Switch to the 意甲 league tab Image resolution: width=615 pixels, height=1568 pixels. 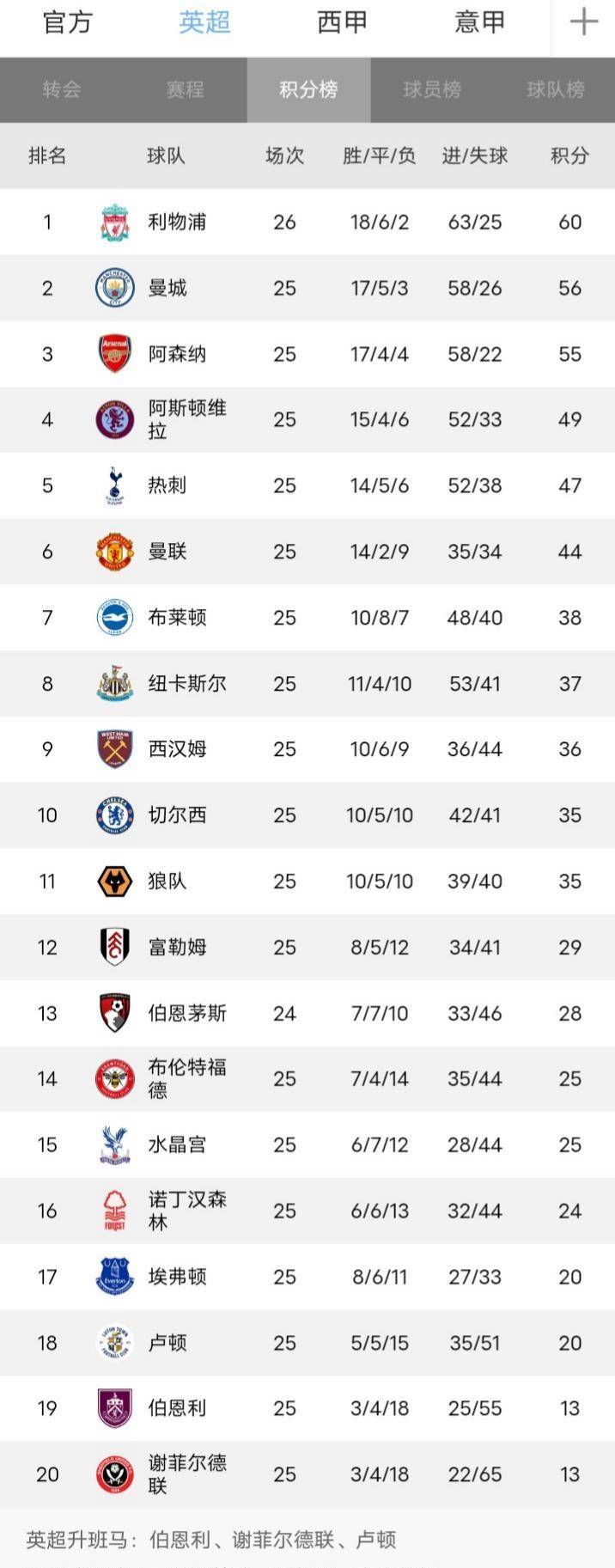pos(479,22)
